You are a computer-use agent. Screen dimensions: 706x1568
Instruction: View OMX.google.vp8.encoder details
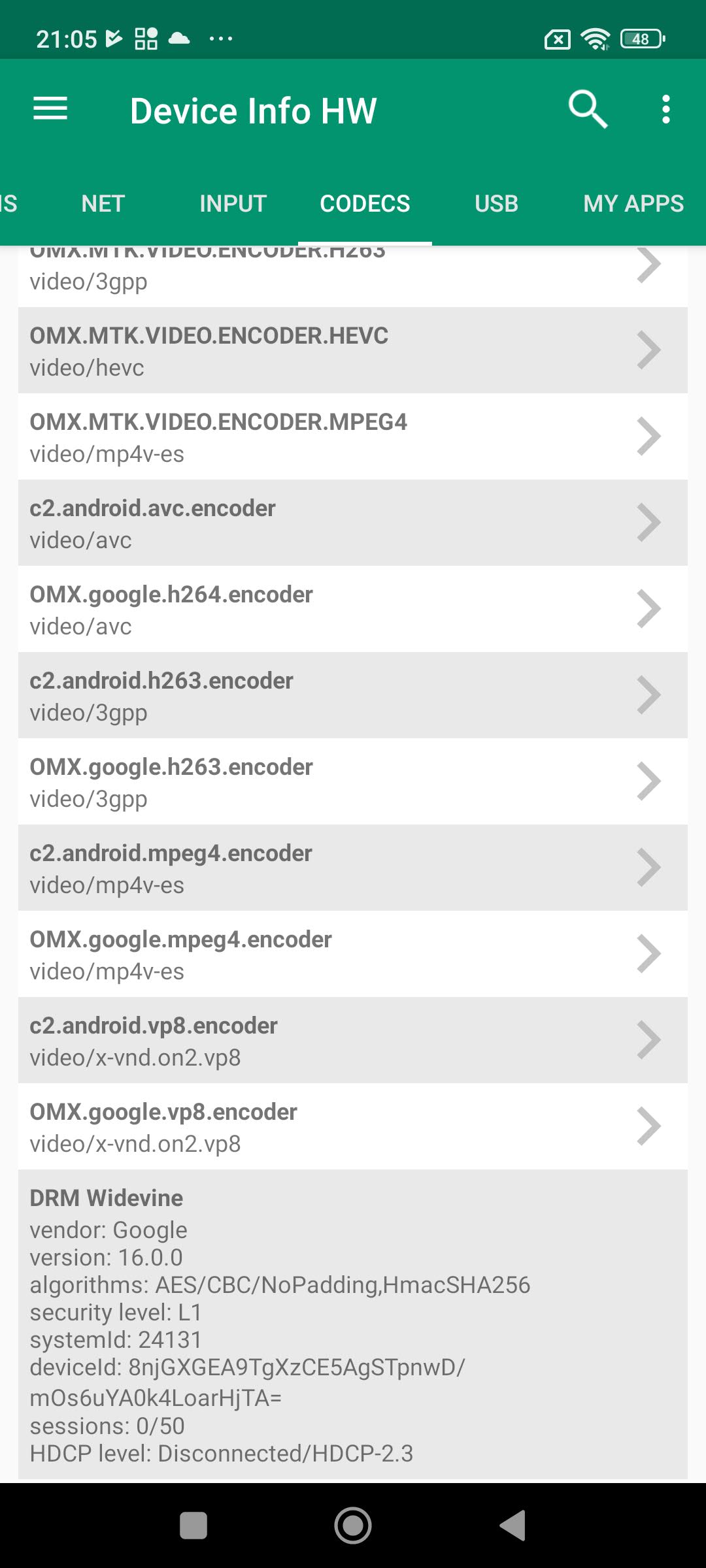coord(353,1127)
